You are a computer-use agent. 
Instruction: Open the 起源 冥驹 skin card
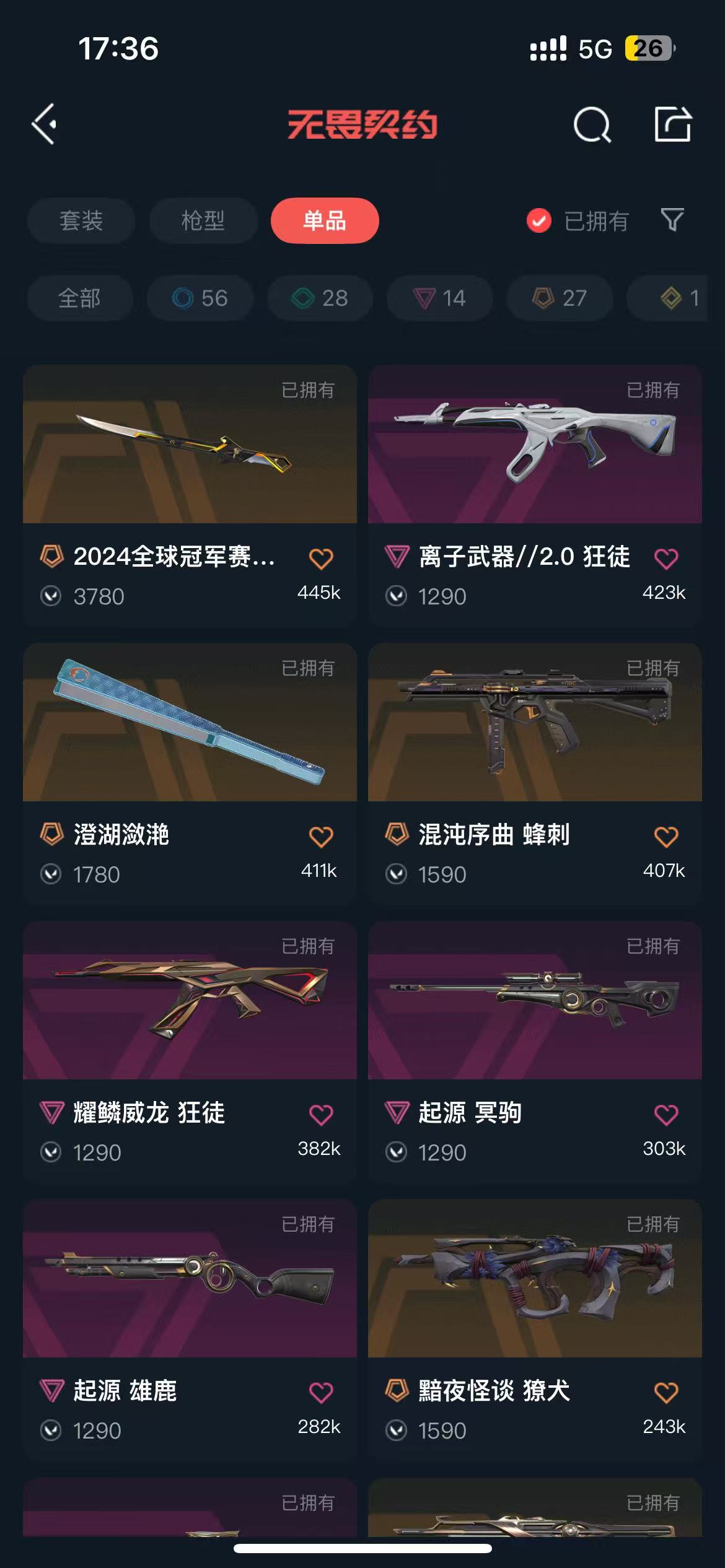(535, 1001)
